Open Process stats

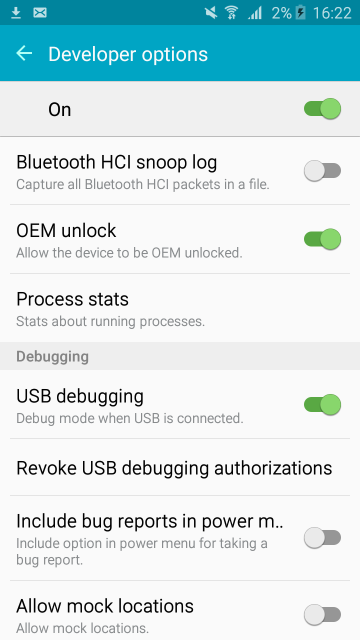click(x=180, y=308)
